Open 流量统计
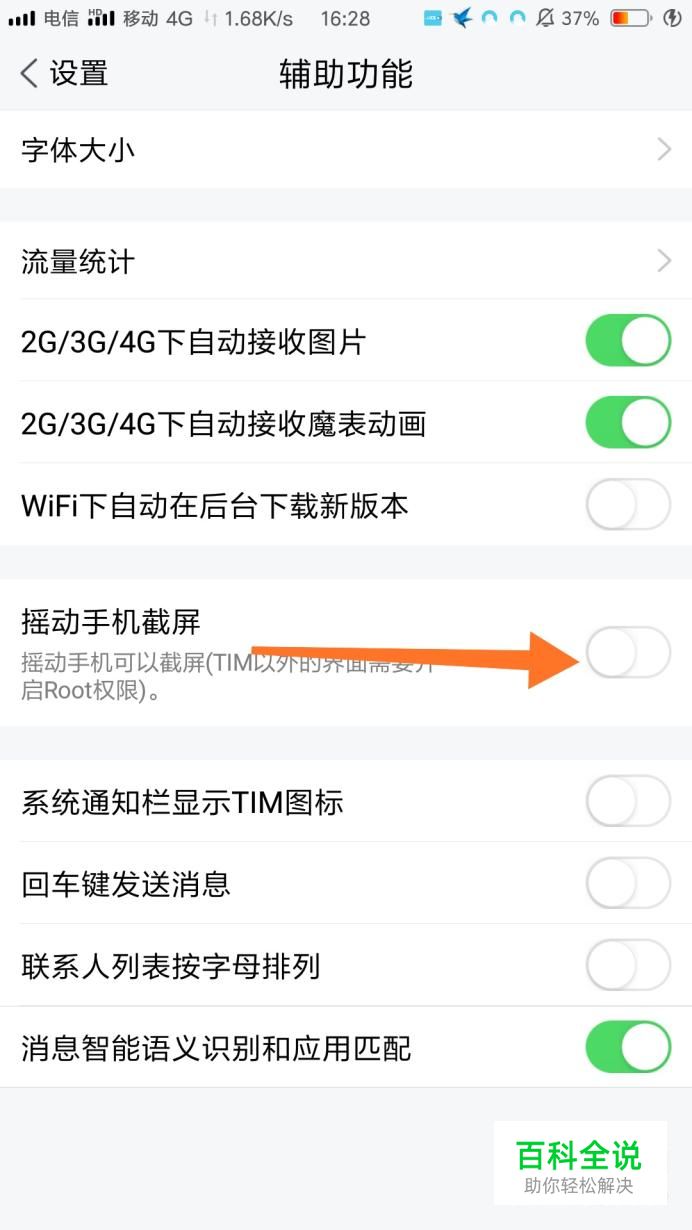Screen dimensions: 692x1230 pyautogui.click(x=346, y=262)
